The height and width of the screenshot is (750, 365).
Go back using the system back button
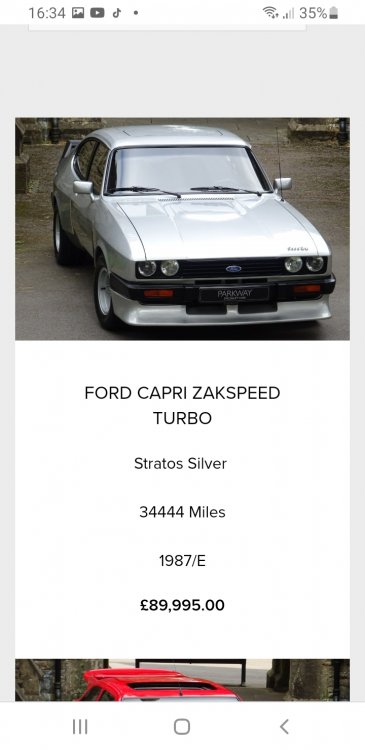pos(284,727)
